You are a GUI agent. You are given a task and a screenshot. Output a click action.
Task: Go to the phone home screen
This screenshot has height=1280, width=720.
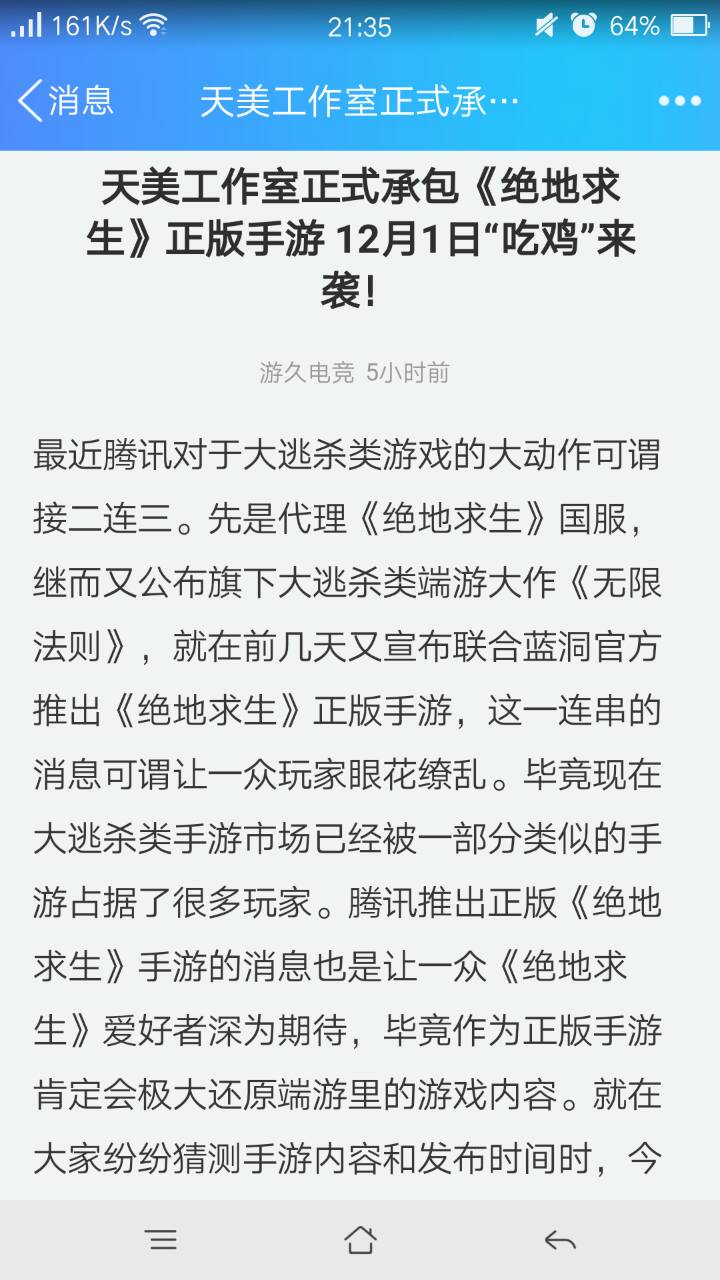click(360, 1241)
